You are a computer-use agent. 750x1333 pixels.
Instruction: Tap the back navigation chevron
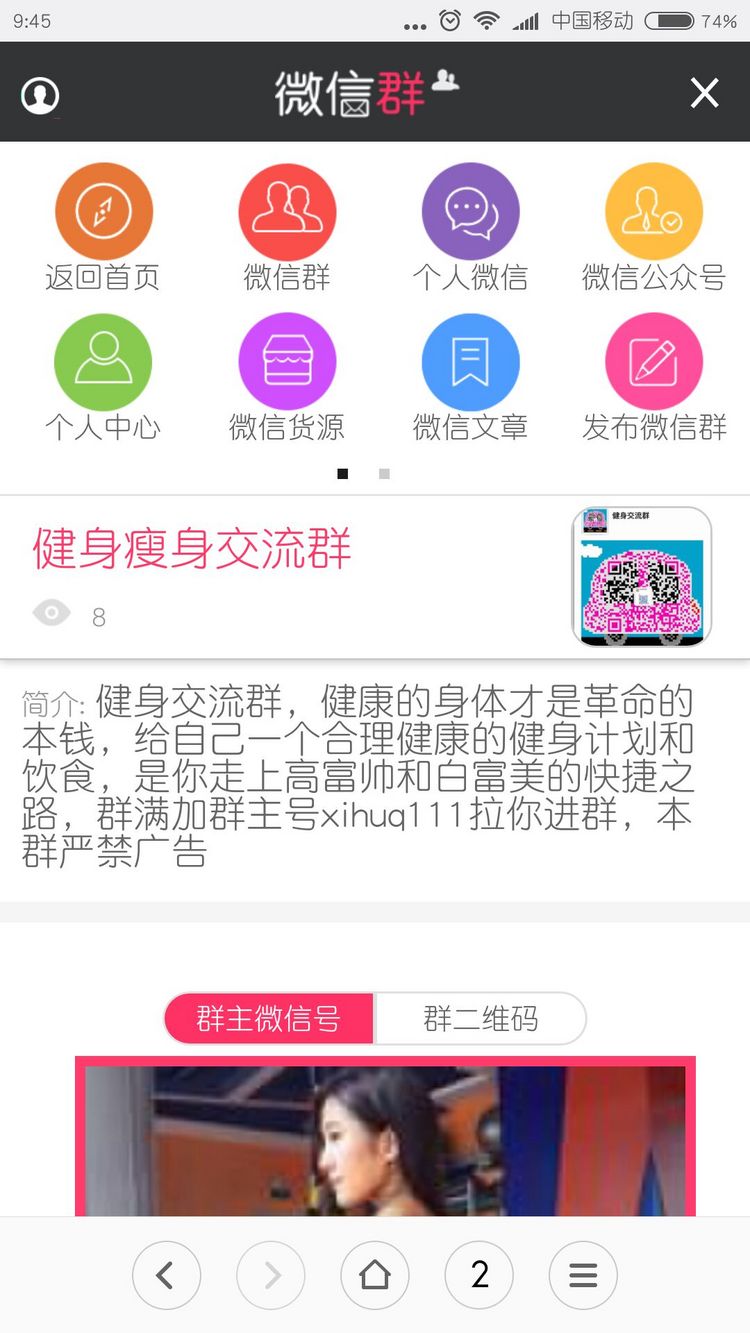(167, 1275)
